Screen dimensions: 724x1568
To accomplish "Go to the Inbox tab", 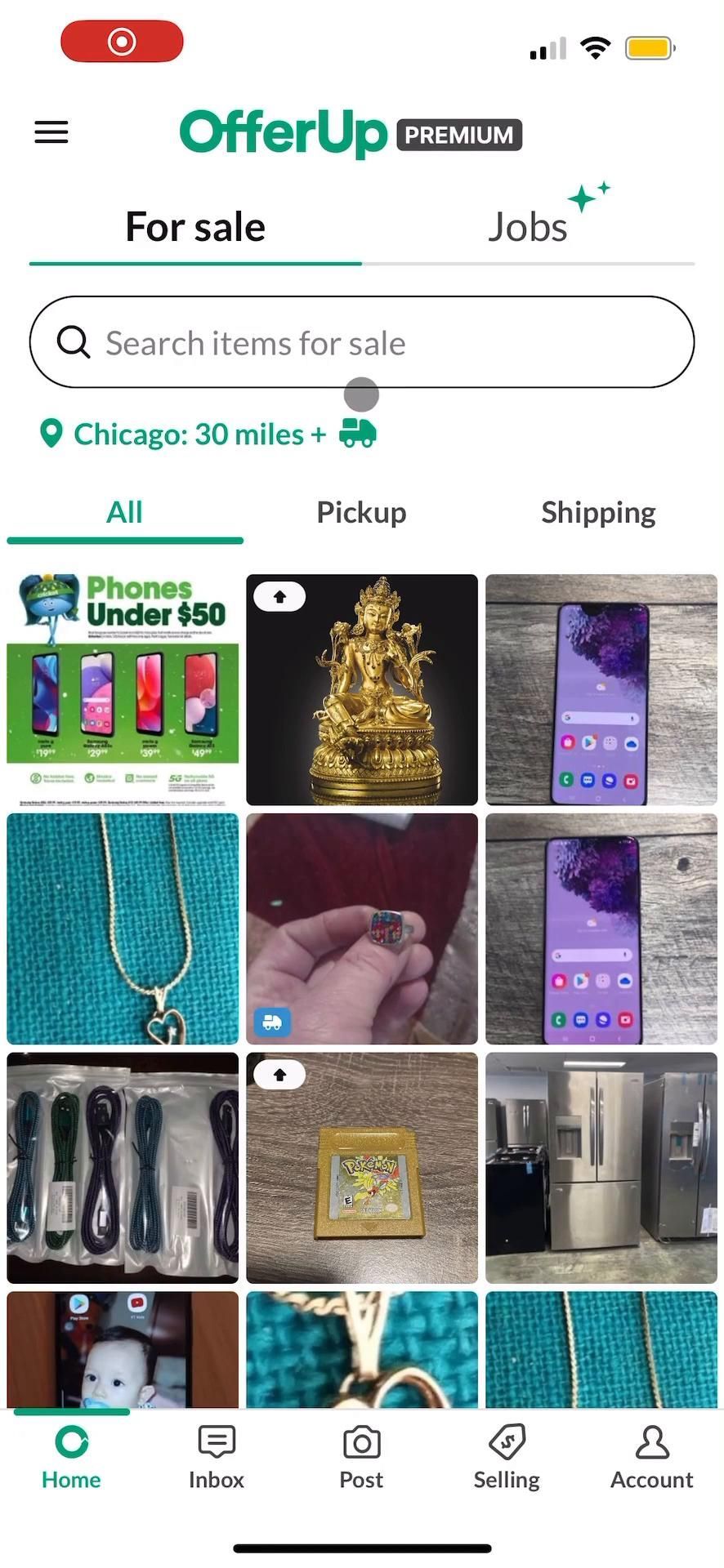I will tap(217, 1459).
